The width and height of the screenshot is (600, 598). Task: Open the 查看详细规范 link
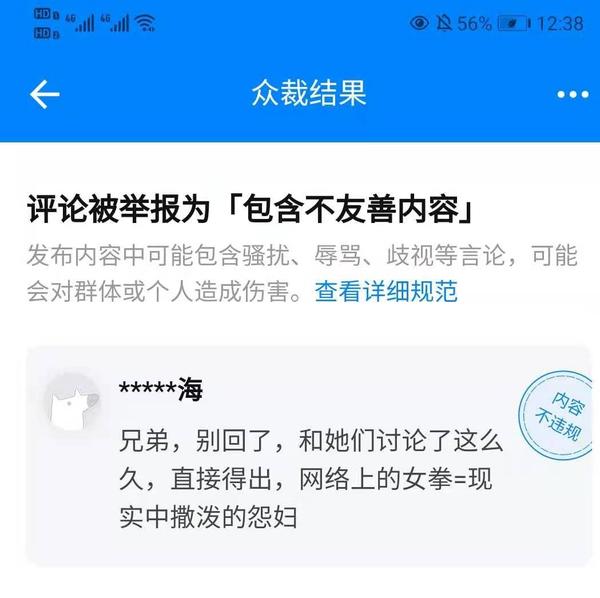click(x=386, y=291)
